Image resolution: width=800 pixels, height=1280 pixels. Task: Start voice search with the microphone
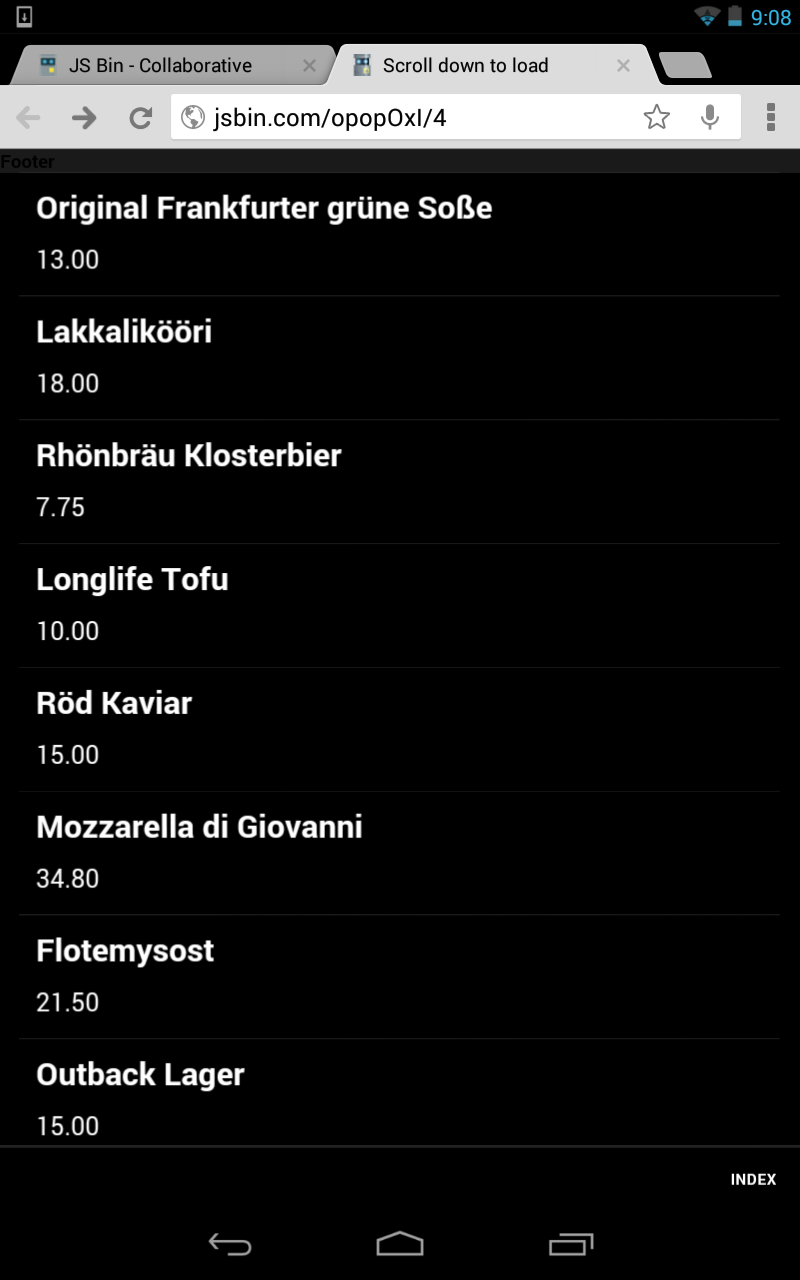[710, 118]
